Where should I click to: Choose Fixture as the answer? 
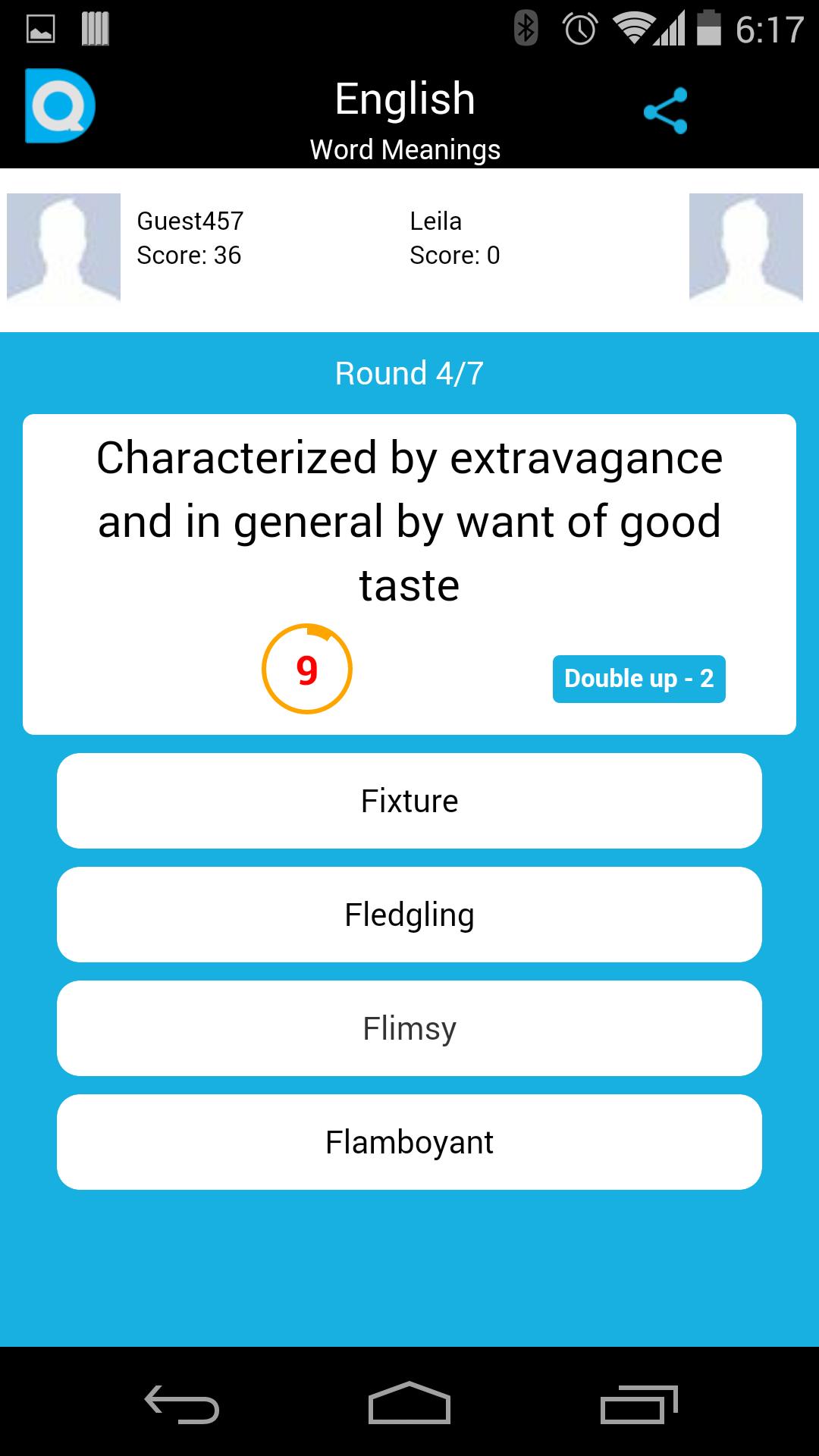409,801
